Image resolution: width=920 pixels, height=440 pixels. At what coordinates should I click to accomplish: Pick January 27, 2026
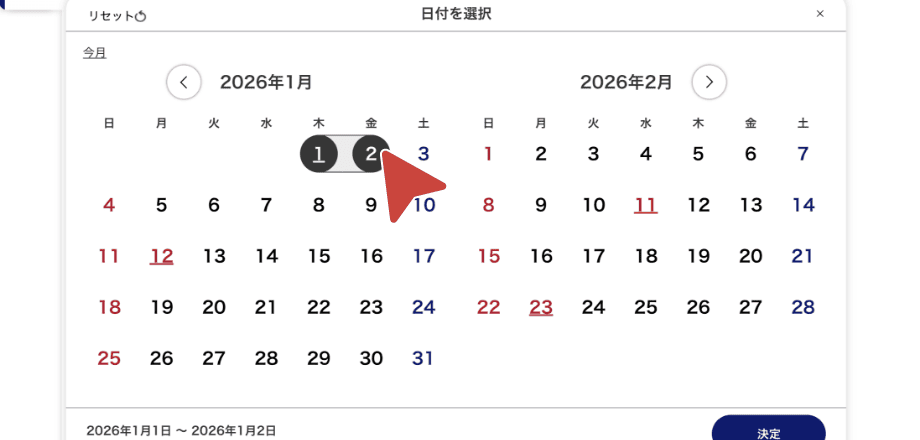pos(213,358)
